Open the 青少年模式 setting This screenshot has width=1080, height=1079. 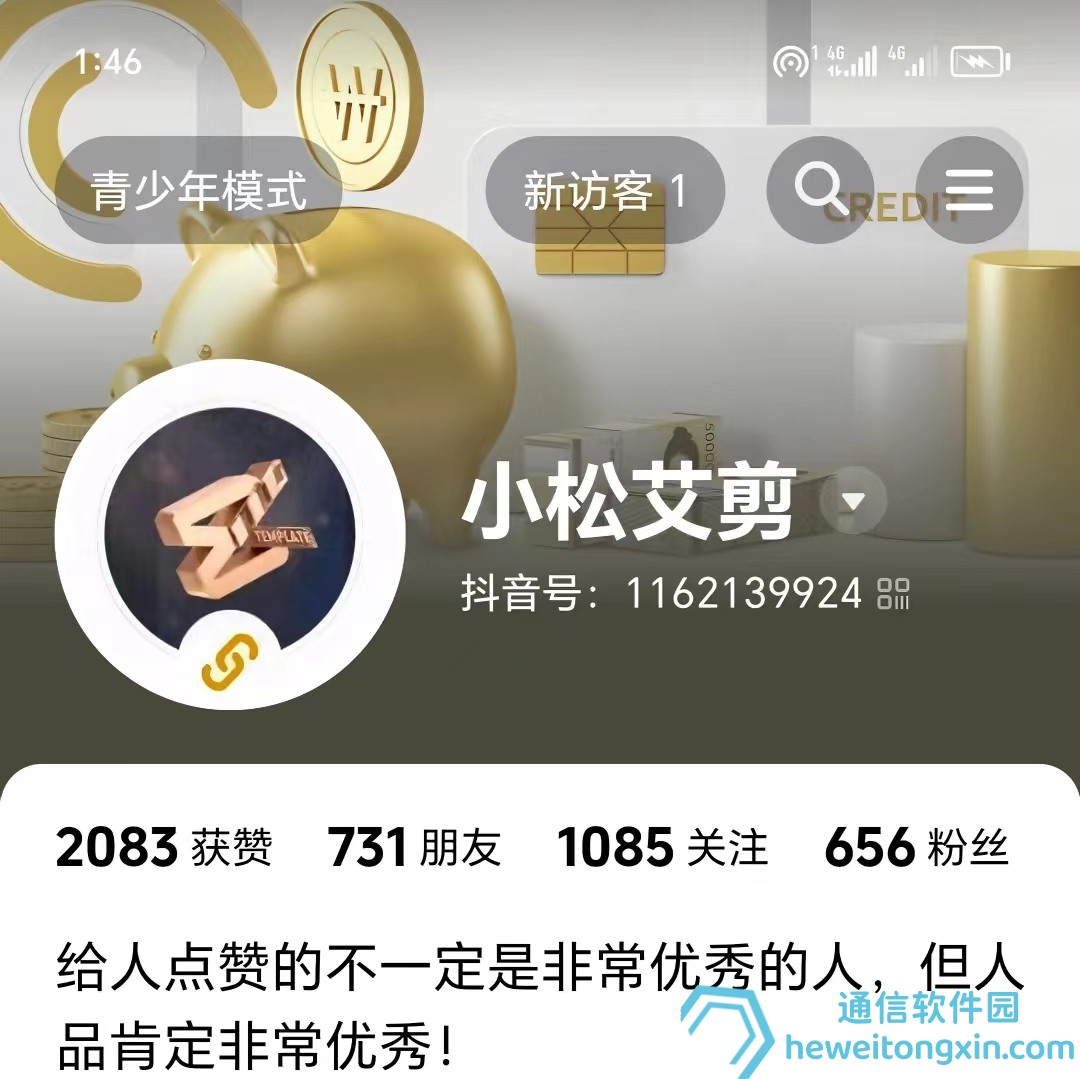[198, 191]
